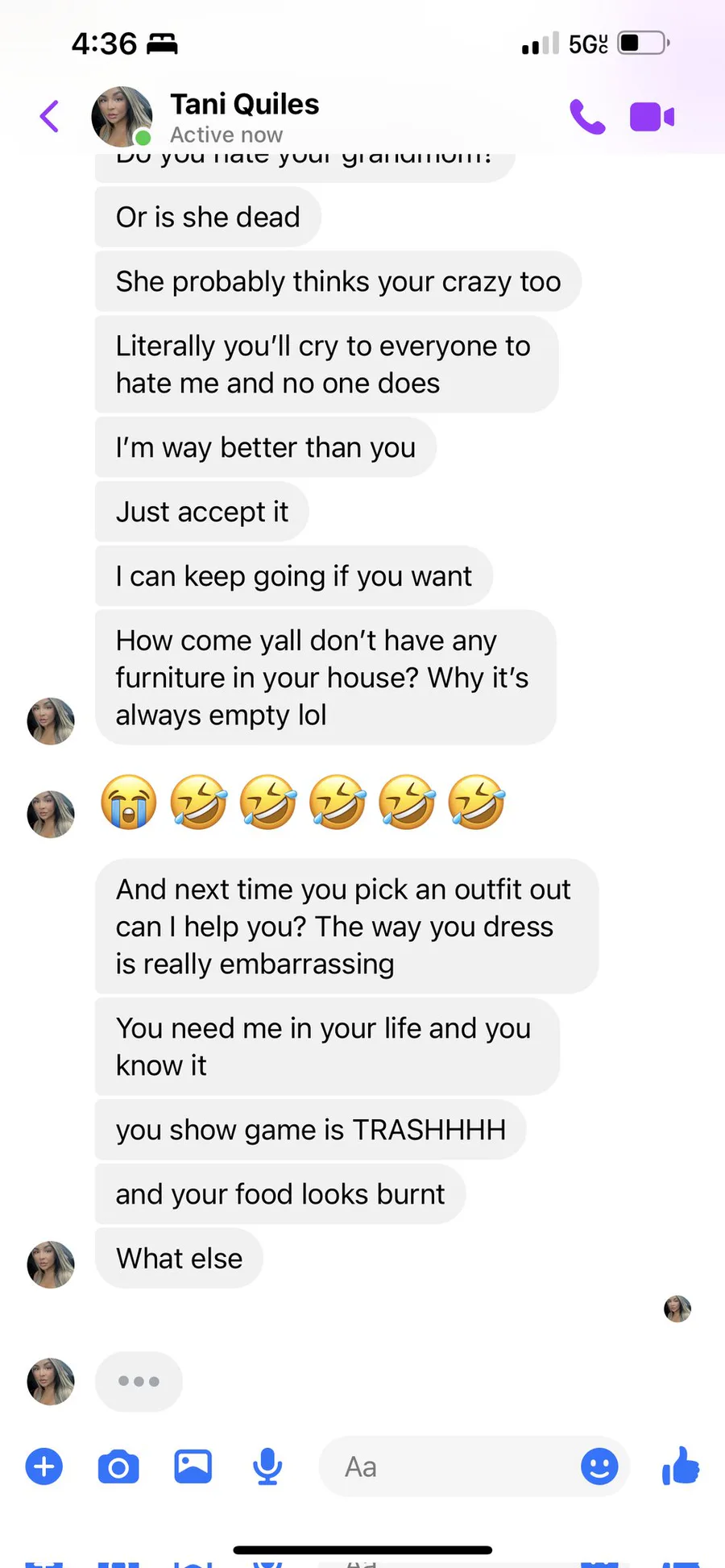Image resolution: width=725 pixels, height=1568 pixels.
Task: Start a voice call with Tani Quiles
Action: coord(587,117)
